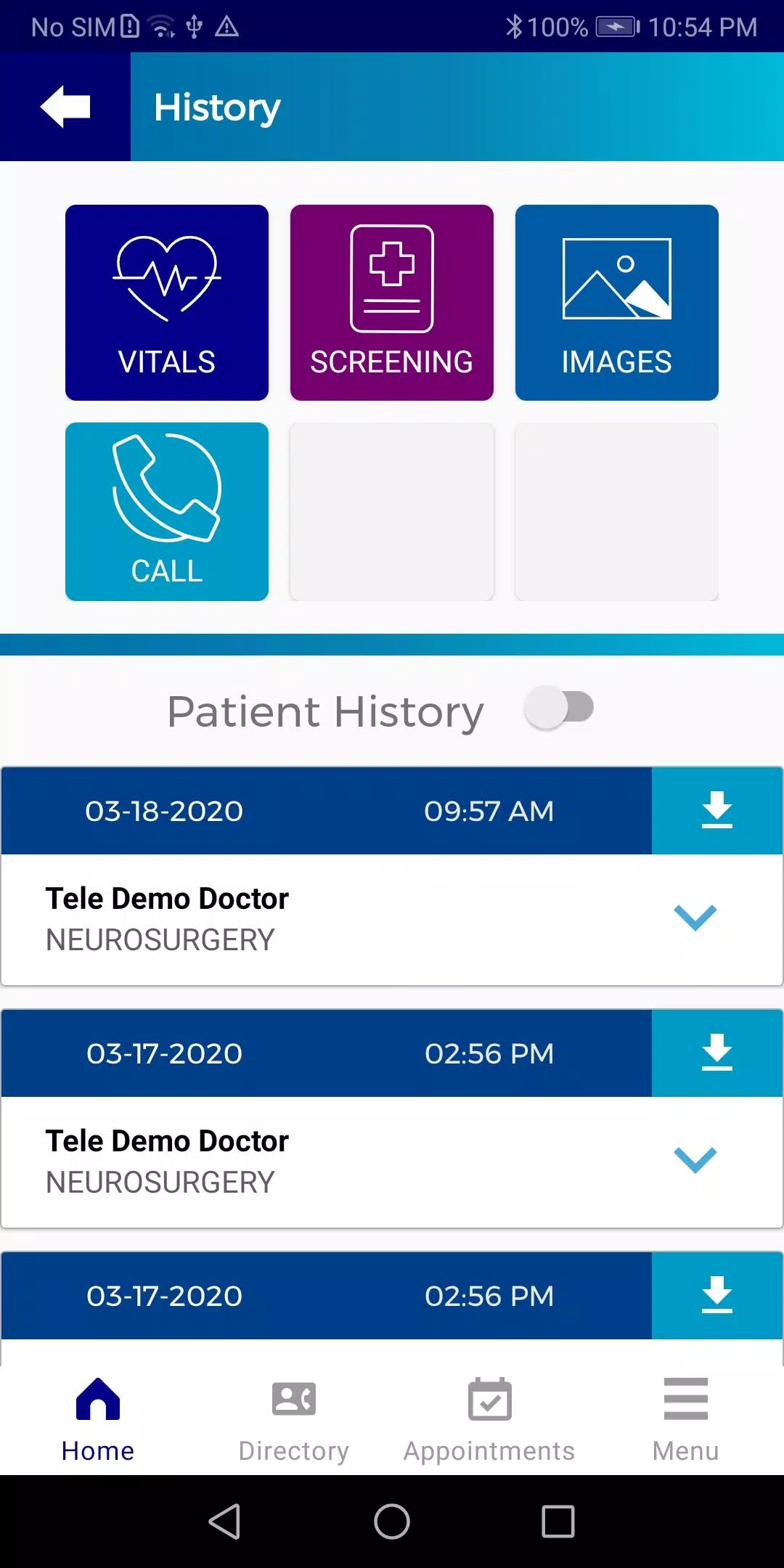Tap the system recent apps button

(558, 1522)
